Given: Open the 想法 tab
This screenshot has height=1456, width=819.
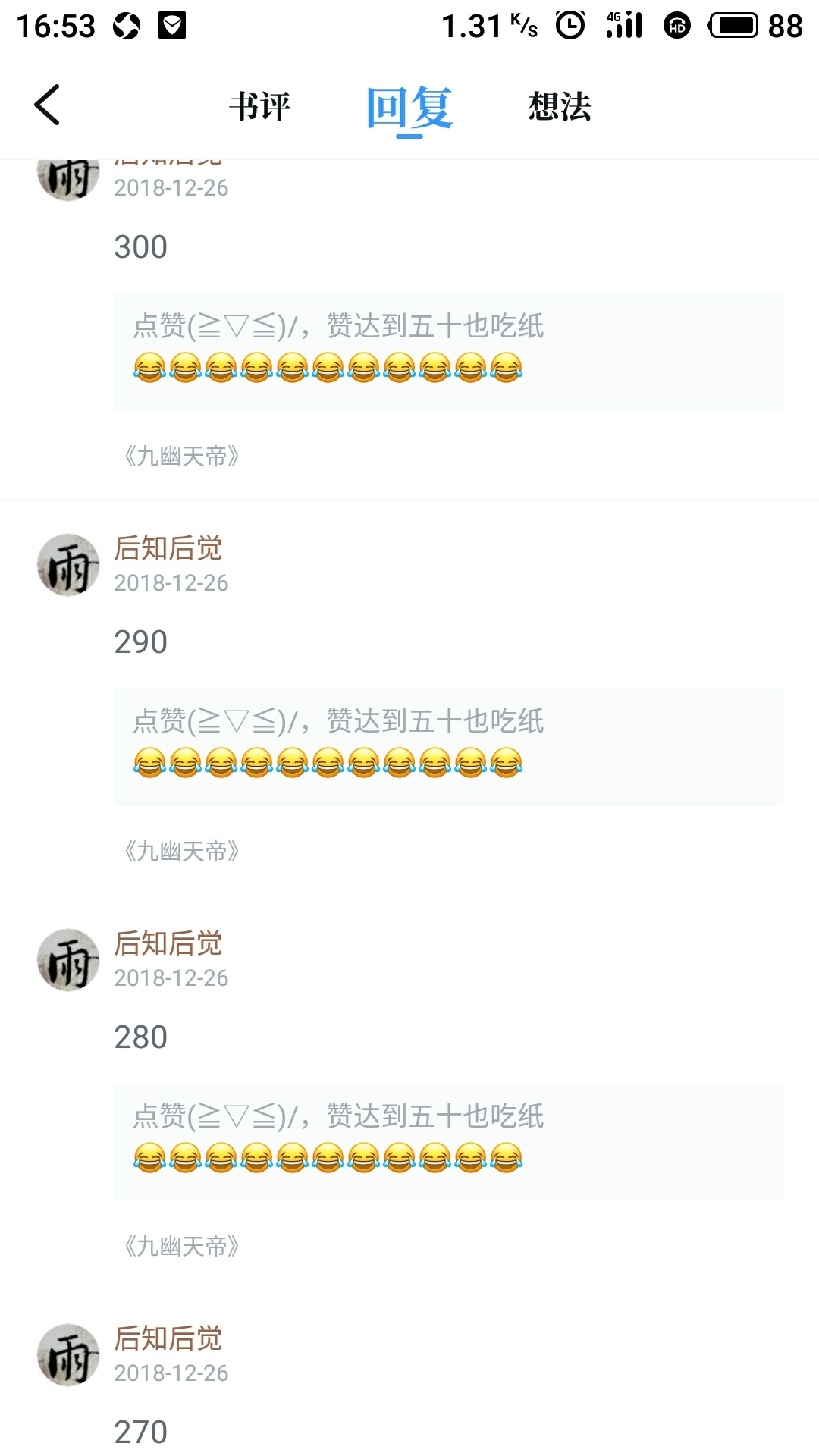Looking at the screenshot, I should pos(560,106).
